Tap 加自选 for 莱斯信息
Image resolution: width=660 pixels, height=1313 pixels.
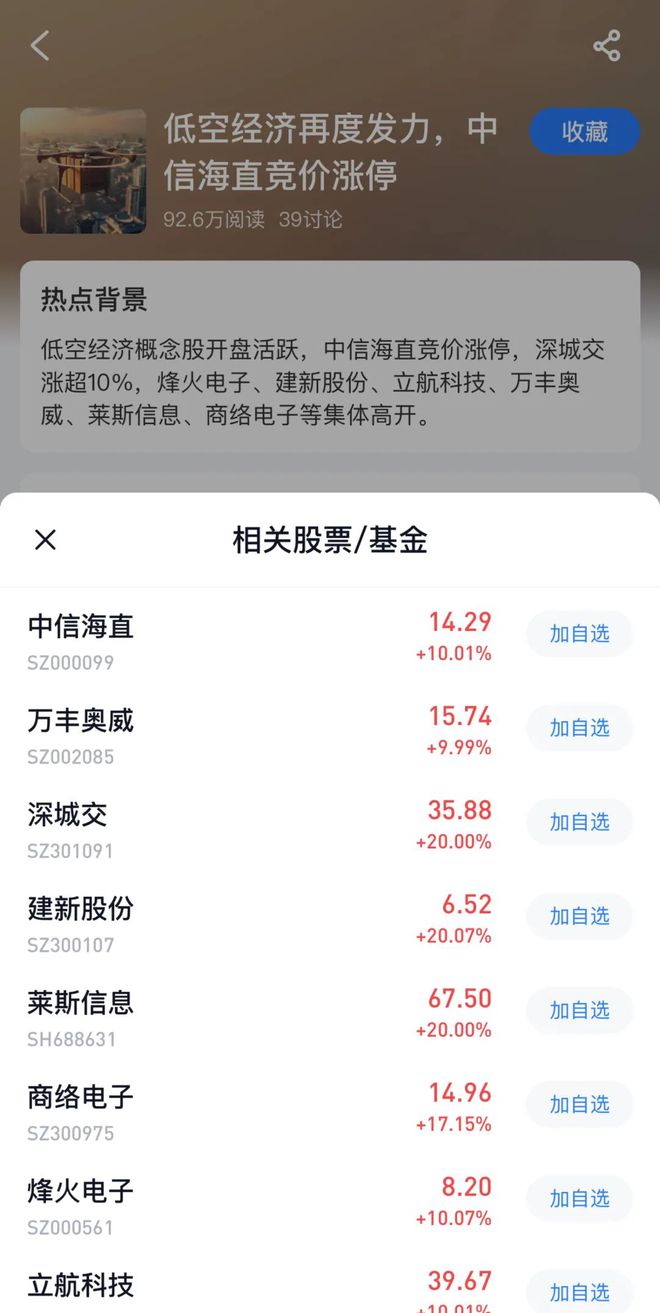pos(579,1010)
